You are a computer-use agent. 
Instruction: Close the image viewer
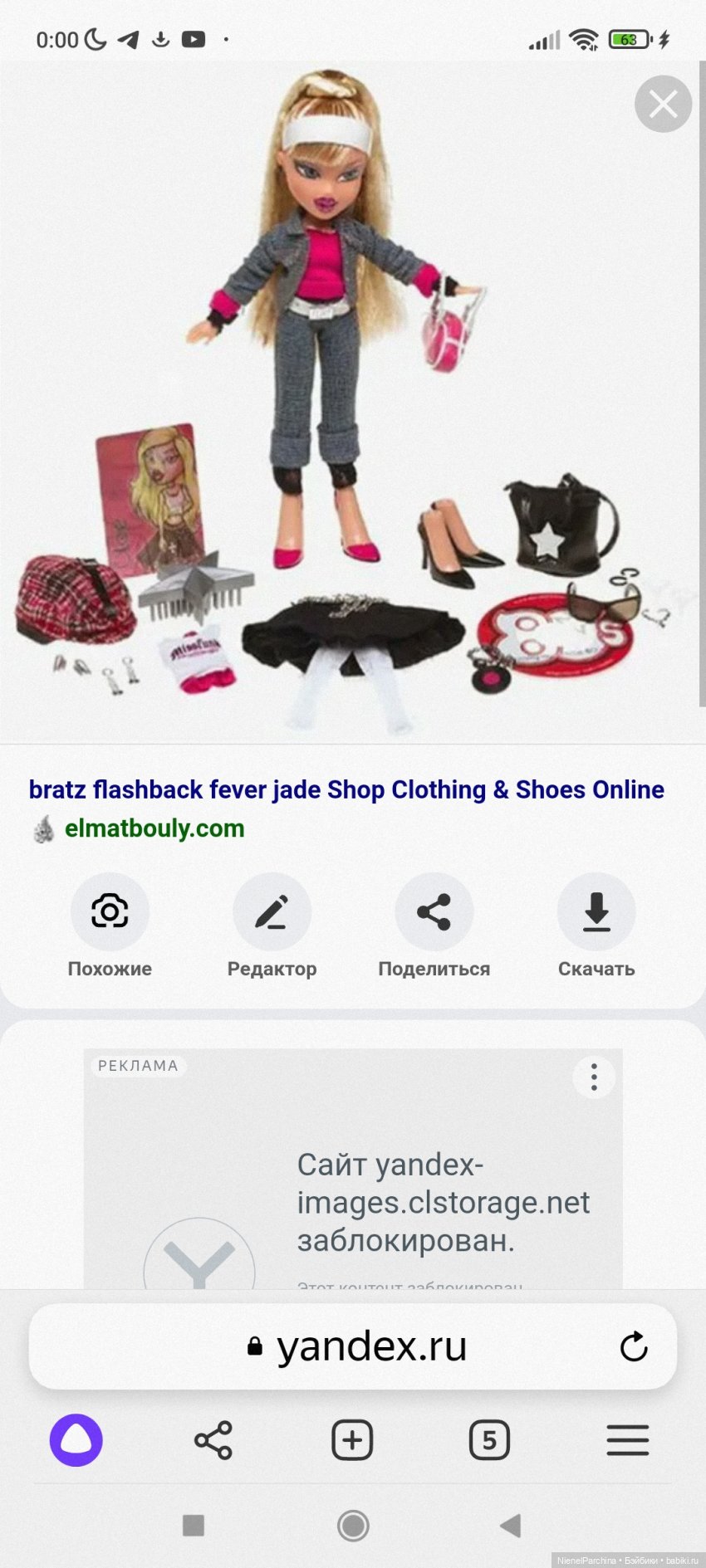[x=663, y=105]
